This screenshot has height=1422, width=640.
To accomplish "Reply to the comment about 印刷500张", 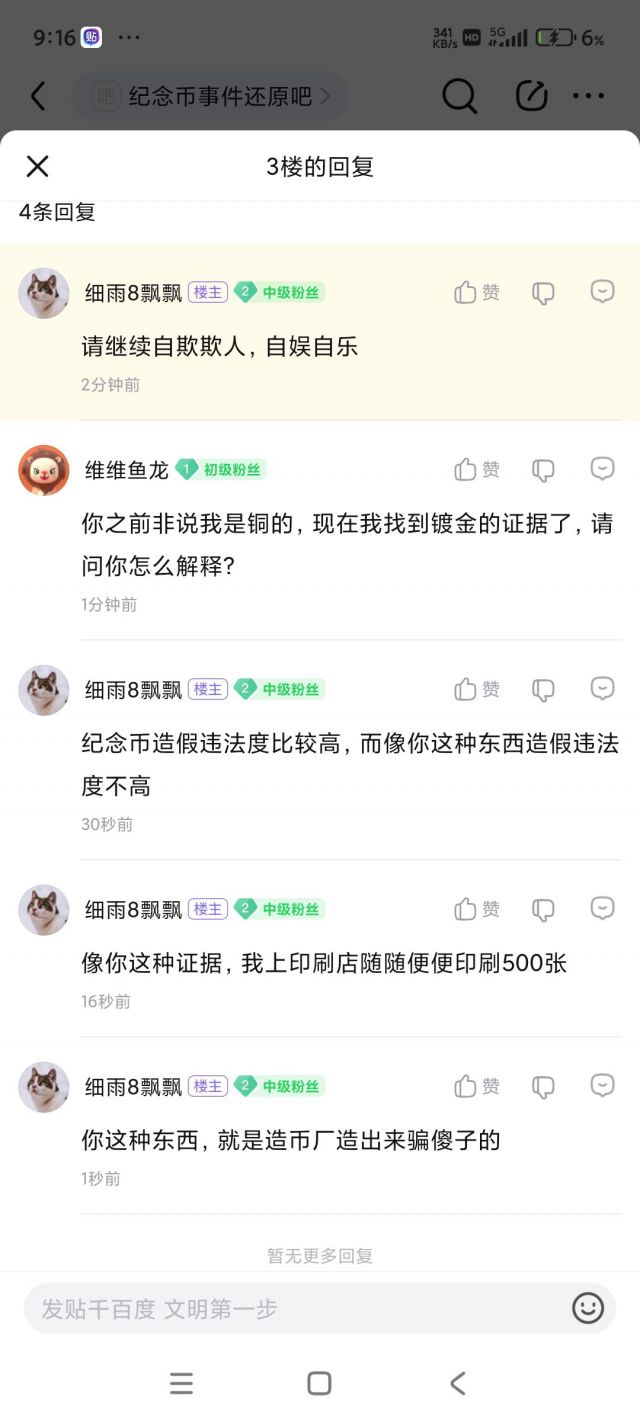I will pyautogui.click(x=602, y=908).
